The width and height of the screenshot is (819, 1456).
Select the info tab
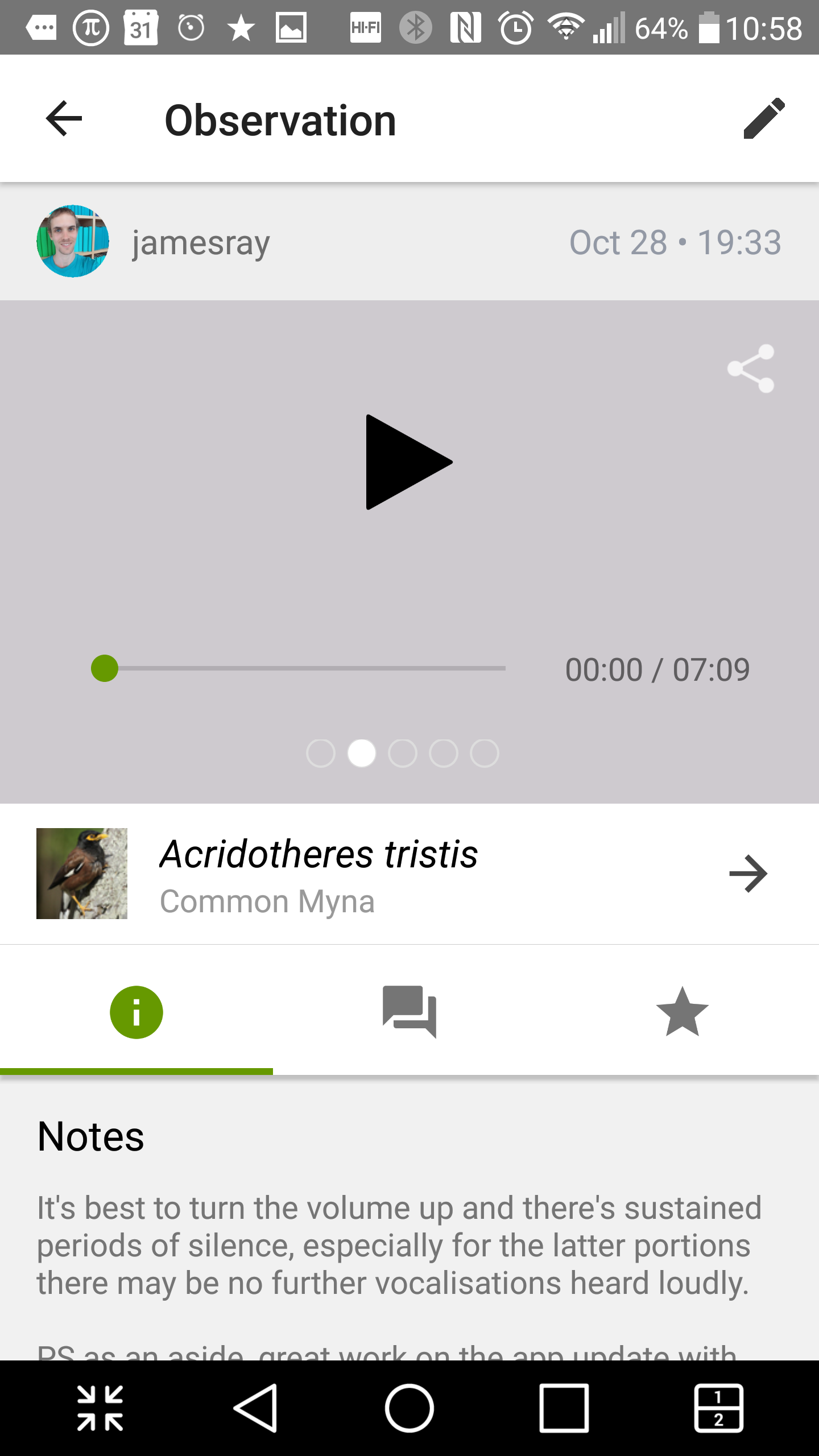point(136,1012)
